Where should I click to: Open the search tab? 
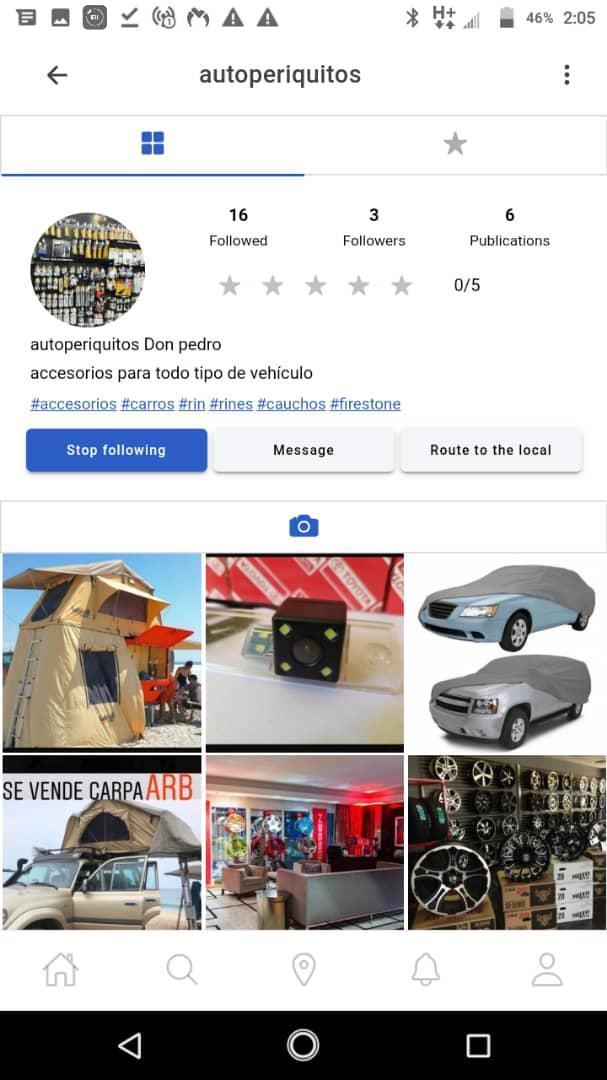[x=181, y=969]
